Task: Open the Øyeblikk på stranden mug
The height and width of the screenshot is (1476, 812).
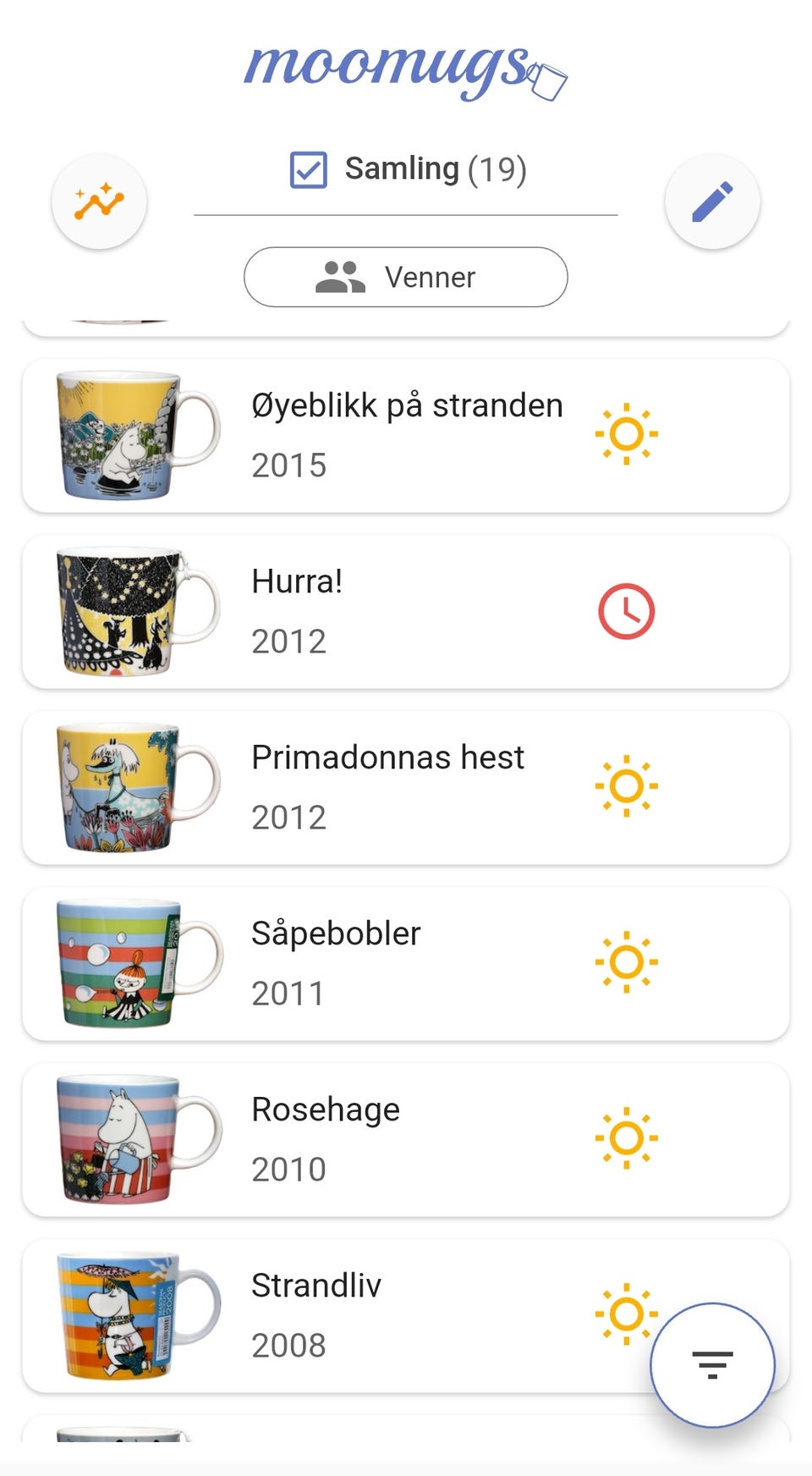Action: (406, 436)
